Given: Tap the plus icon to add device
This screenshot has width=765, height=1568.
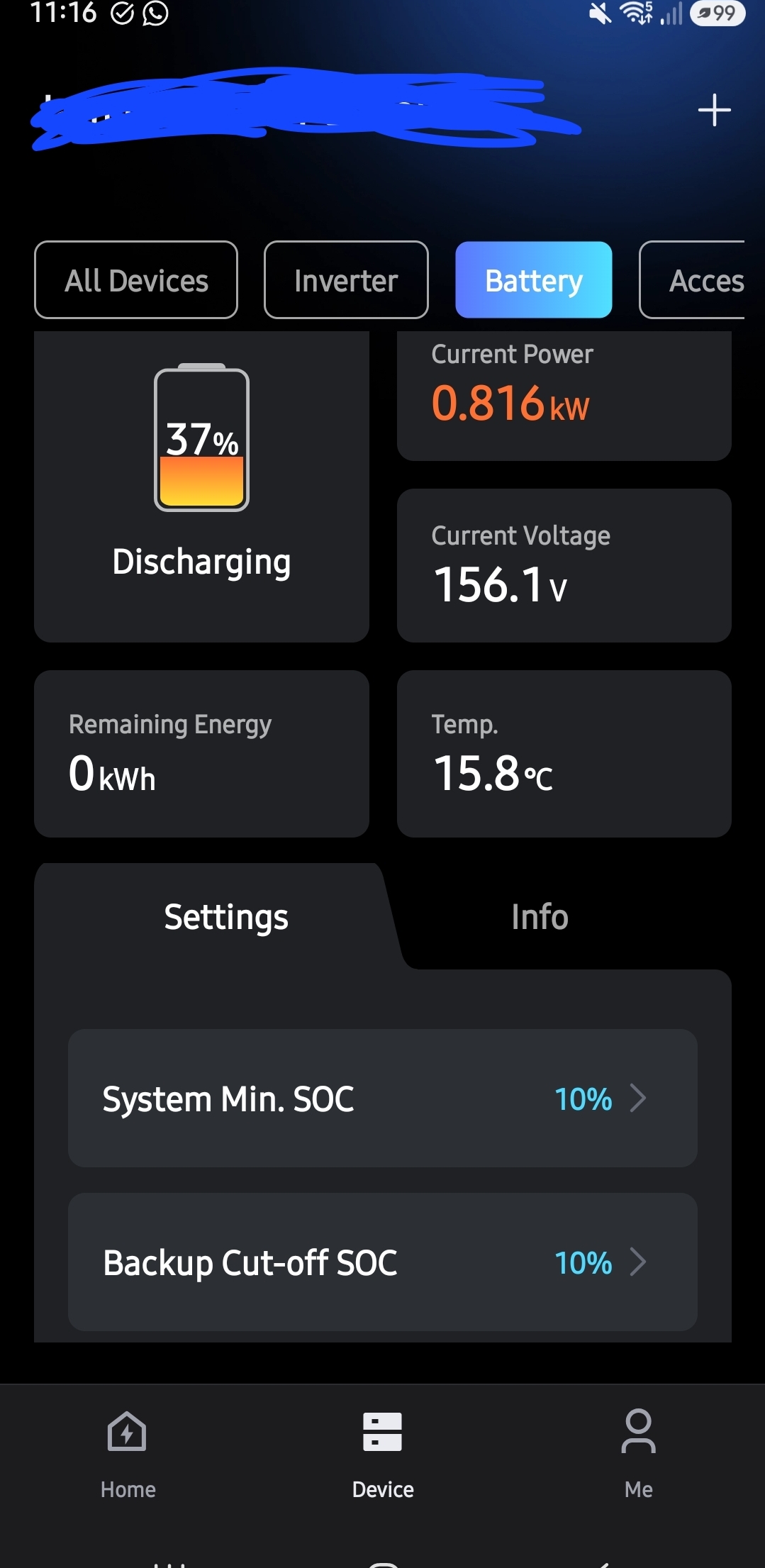Looking at the screenshot, I should (x=714, y=111).
